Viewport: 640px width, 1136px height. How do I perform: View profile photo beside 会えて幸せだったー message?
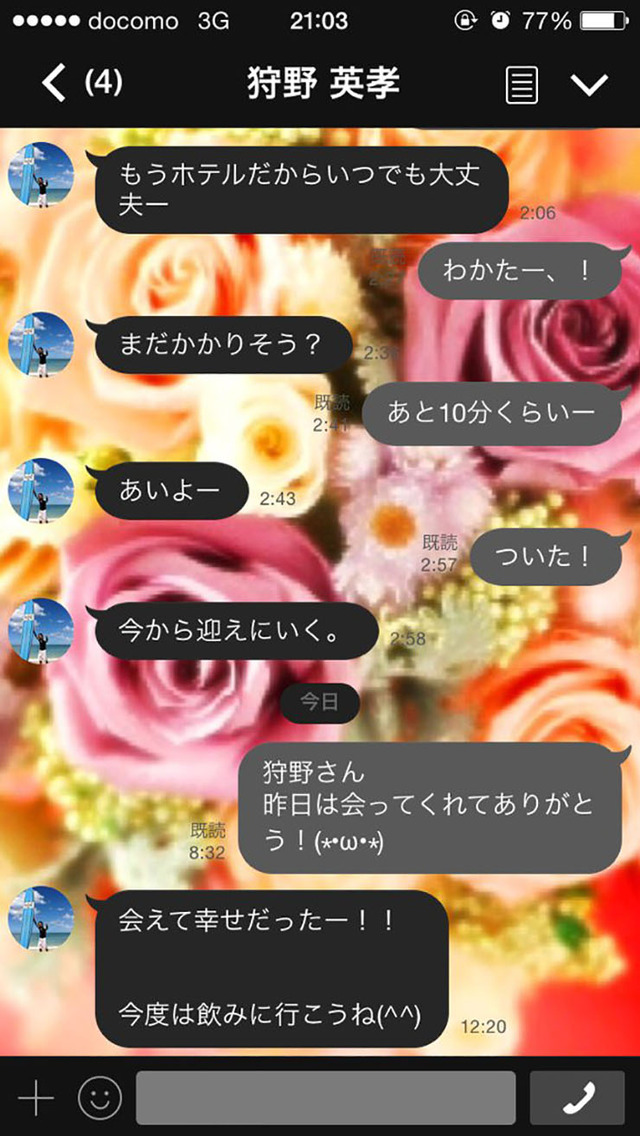pos(42,918)
